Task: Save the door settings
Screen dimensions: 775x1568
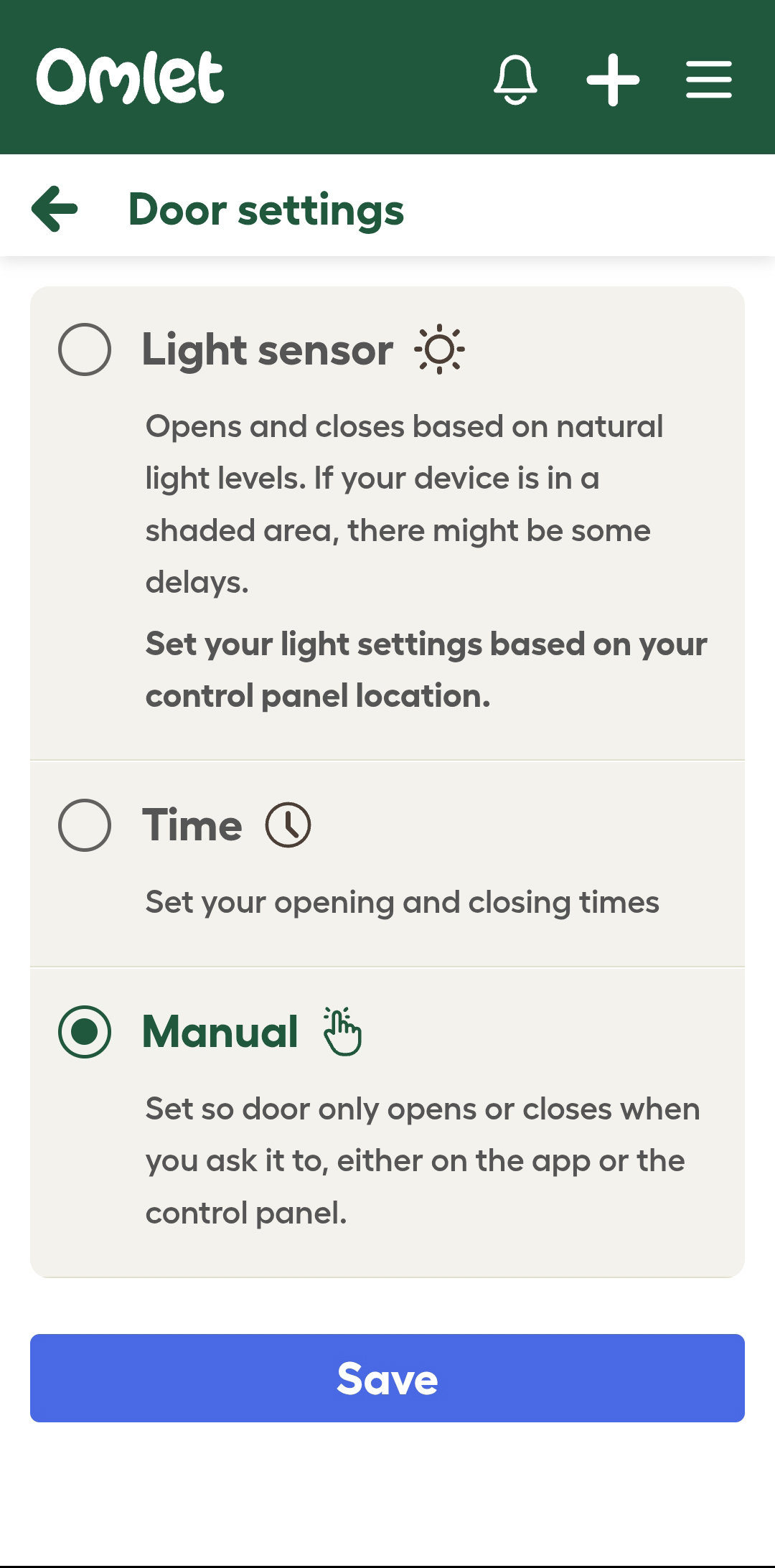Action: pos(387,1378)
